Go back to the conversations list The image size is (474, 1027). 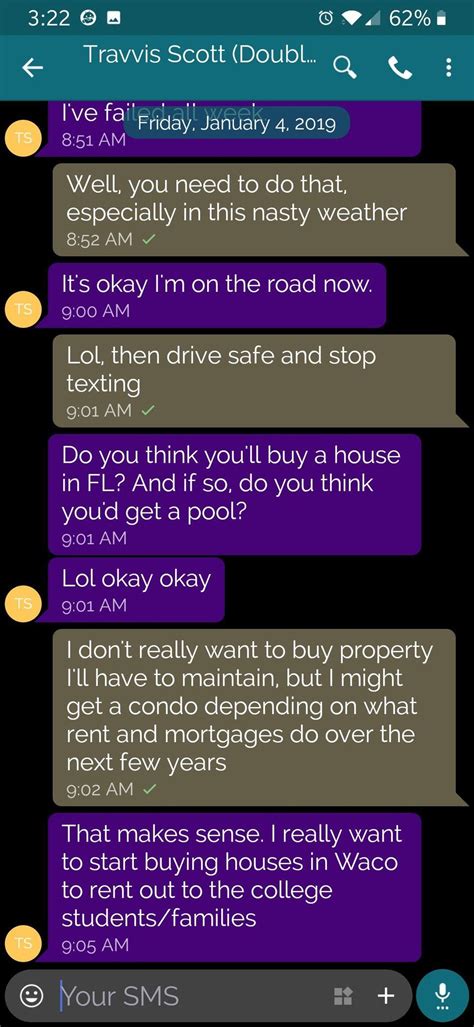click(33, 67)
